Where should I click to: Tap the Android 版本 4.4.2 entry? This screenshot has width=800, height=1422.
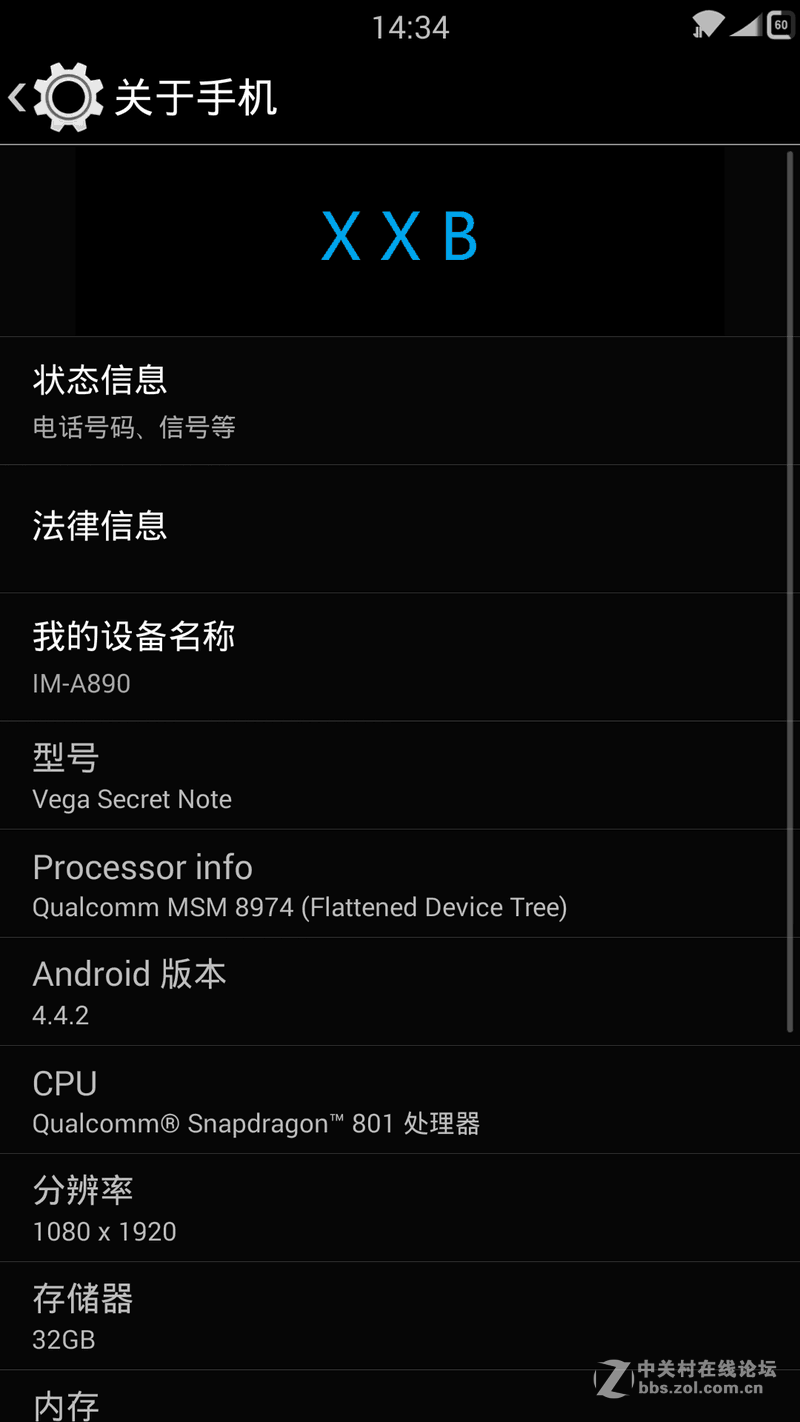click(x=400, y=991)
